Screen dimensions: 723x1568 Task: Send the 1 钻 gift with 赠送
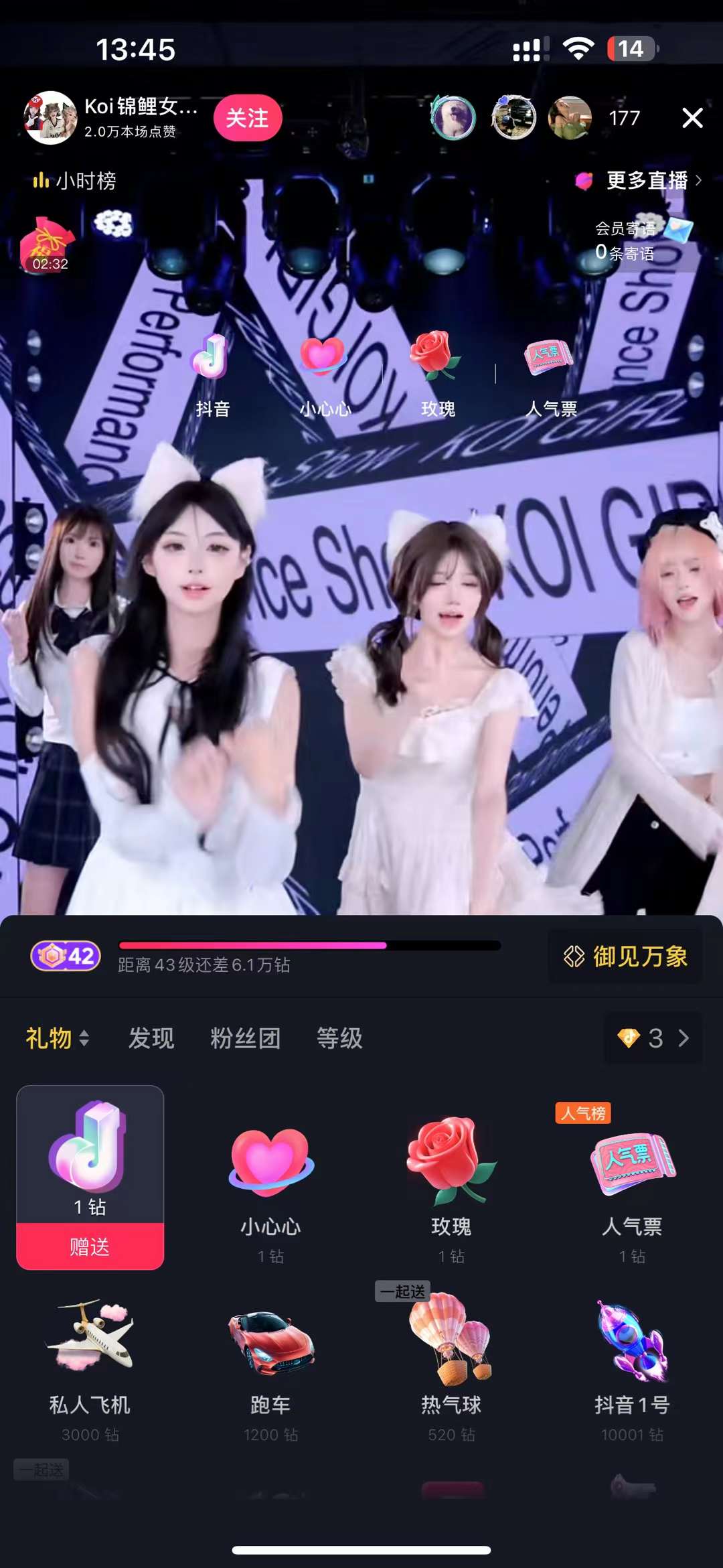90,1246
